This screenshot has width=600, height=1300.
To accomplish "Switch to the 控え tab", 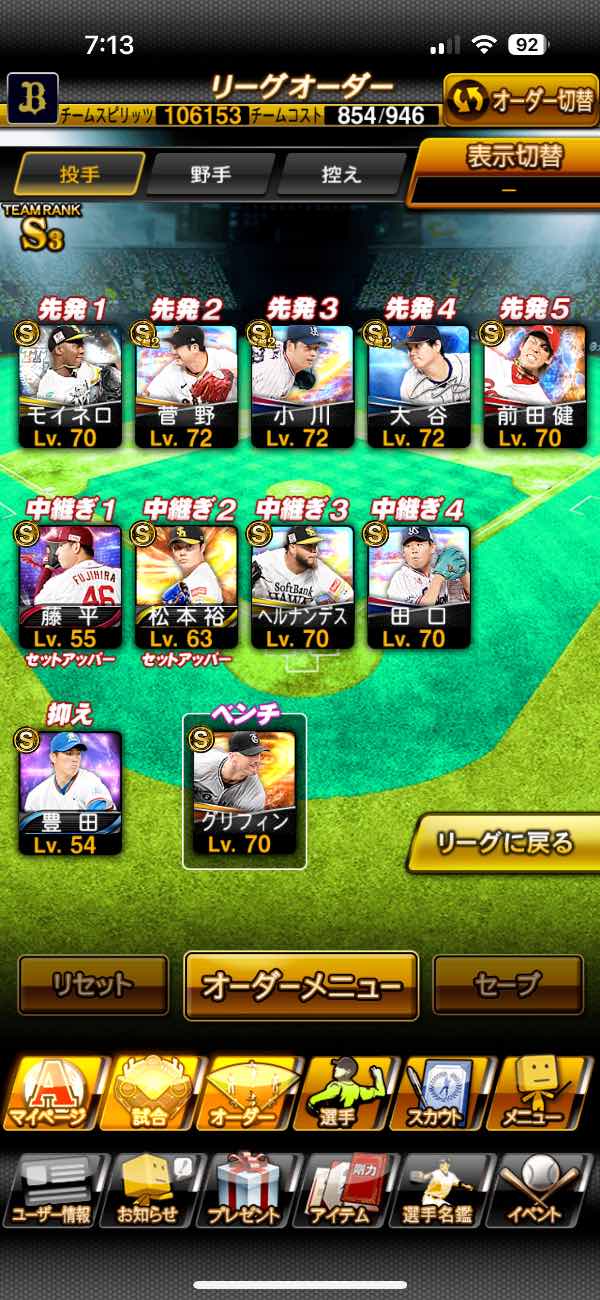I will pyautogui.click(x=341, y=174).
